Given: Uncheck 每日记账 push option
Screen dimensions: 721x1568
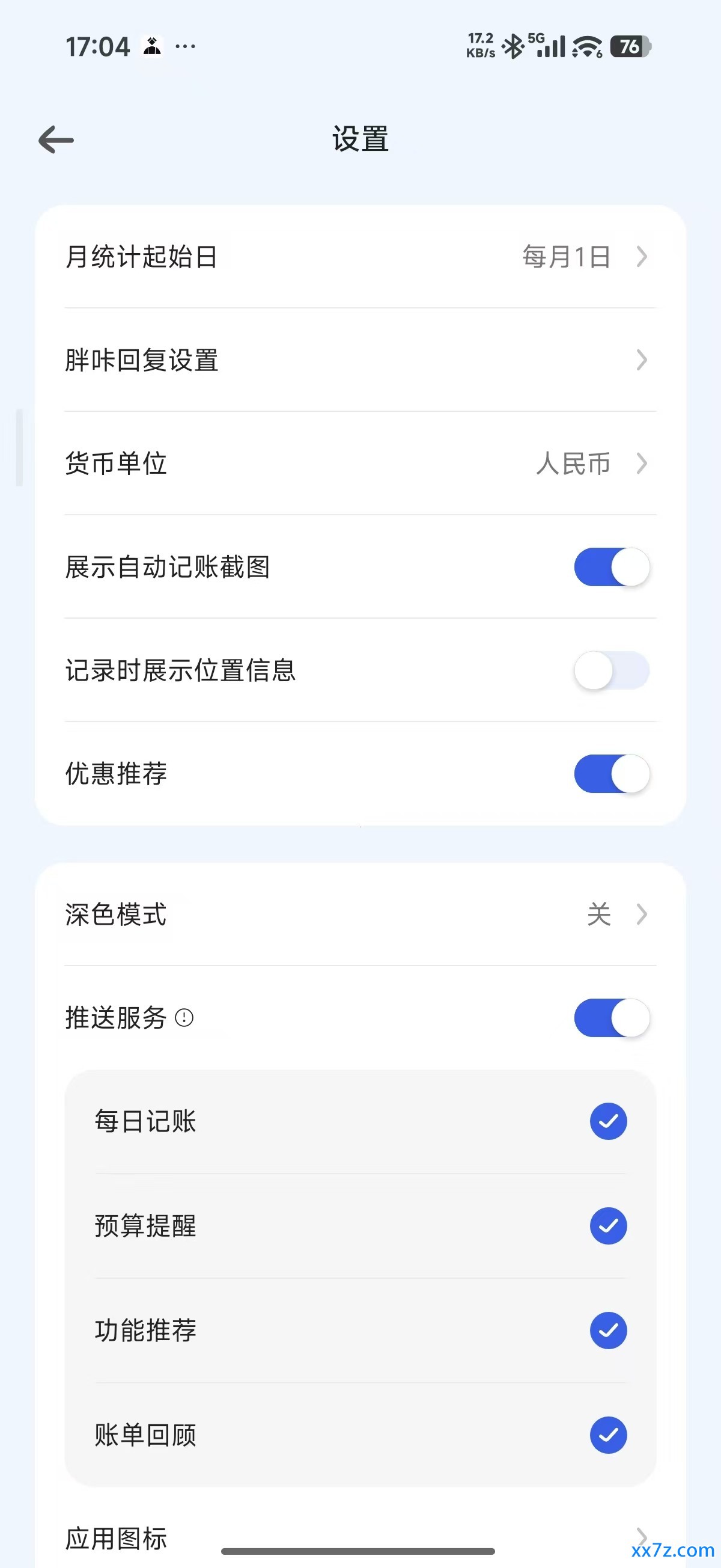Looking at the screenshot, I should [x=609, y=1121].
